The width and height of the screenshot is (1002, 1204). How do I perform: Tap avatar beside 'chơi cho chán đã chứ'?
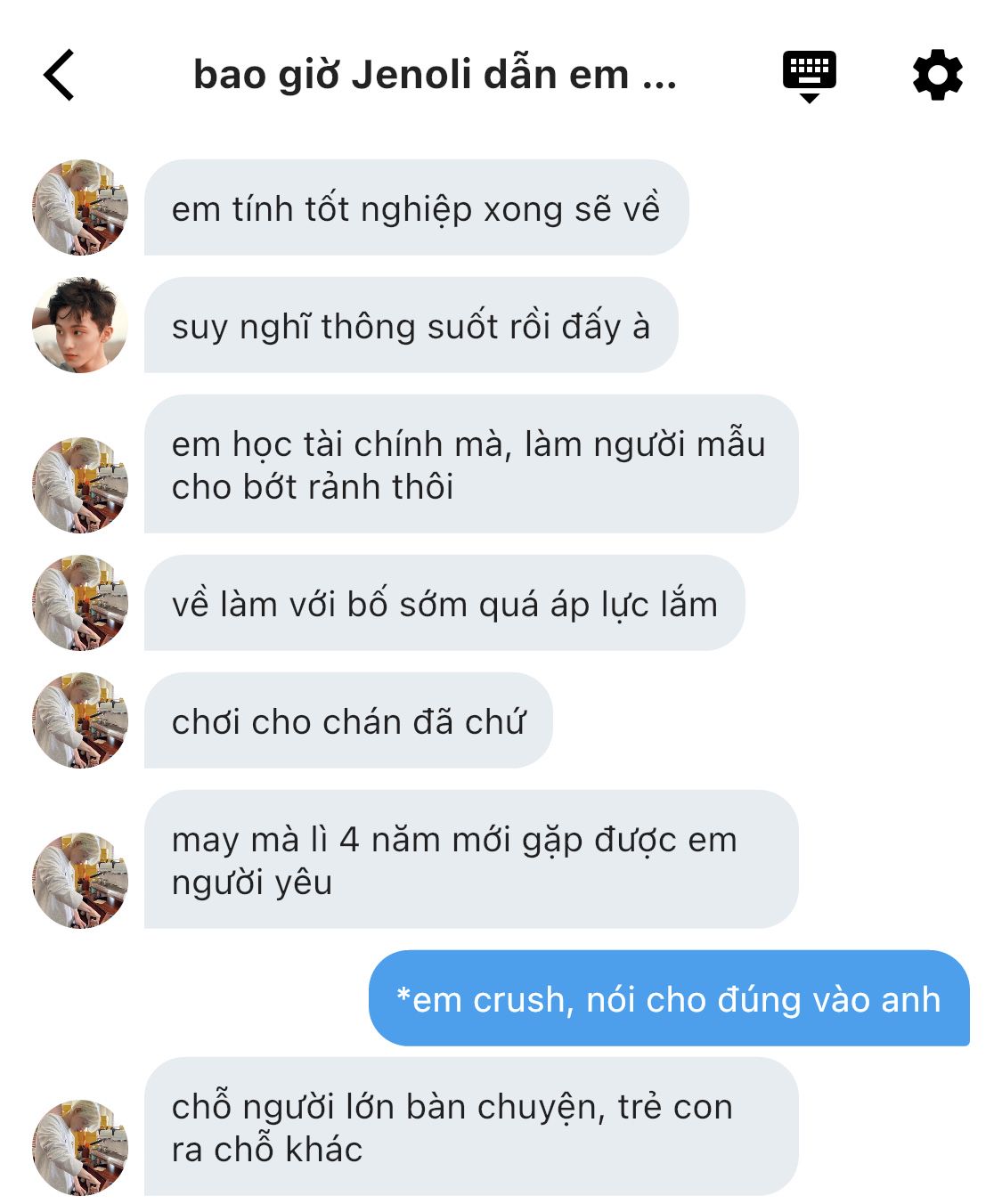click(x=80, y=720)
